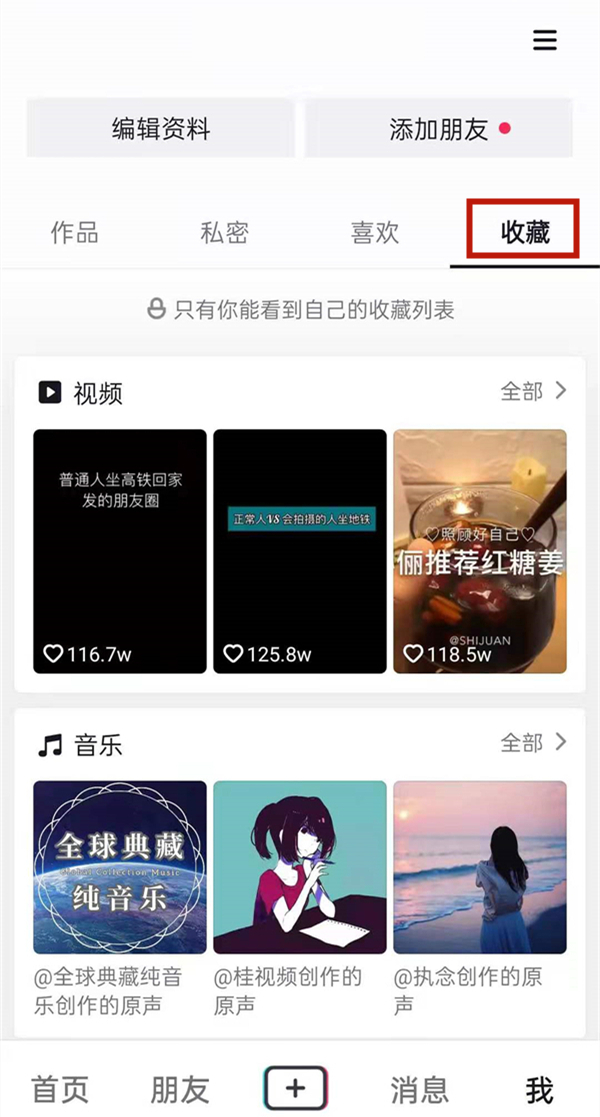Switch to the 喜欢 tab

375,233
